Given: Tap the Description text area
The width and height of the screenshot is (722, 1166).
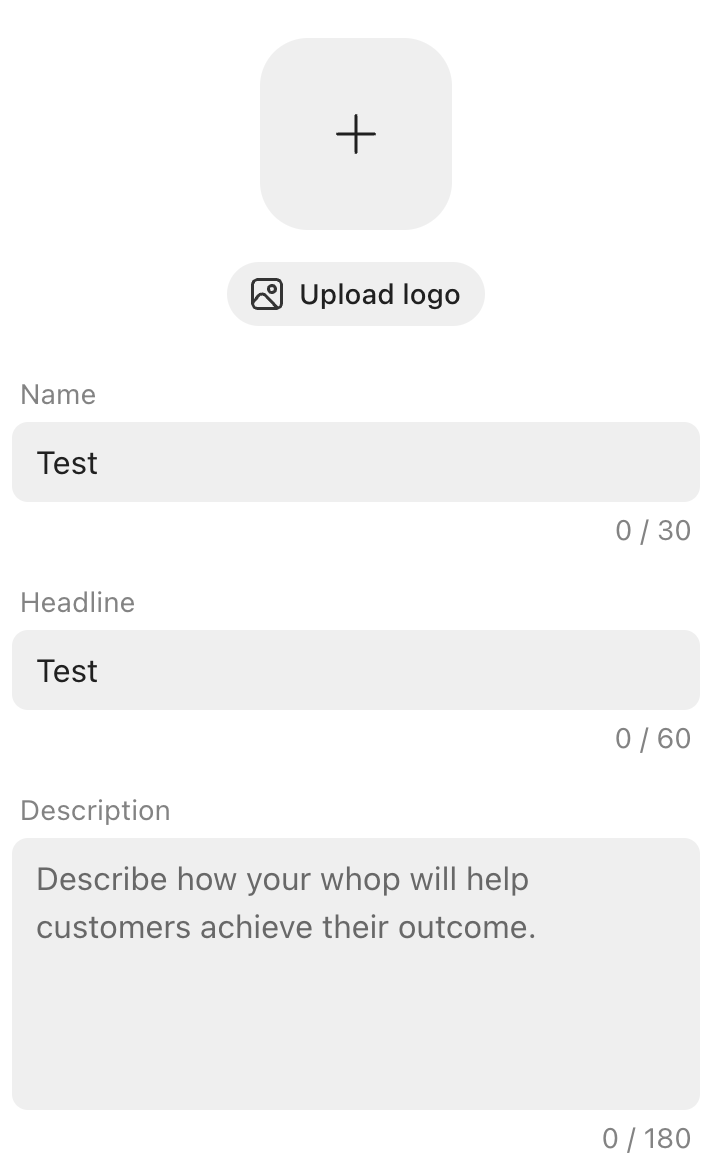Looking at the screenshot, I should point(356,973).
